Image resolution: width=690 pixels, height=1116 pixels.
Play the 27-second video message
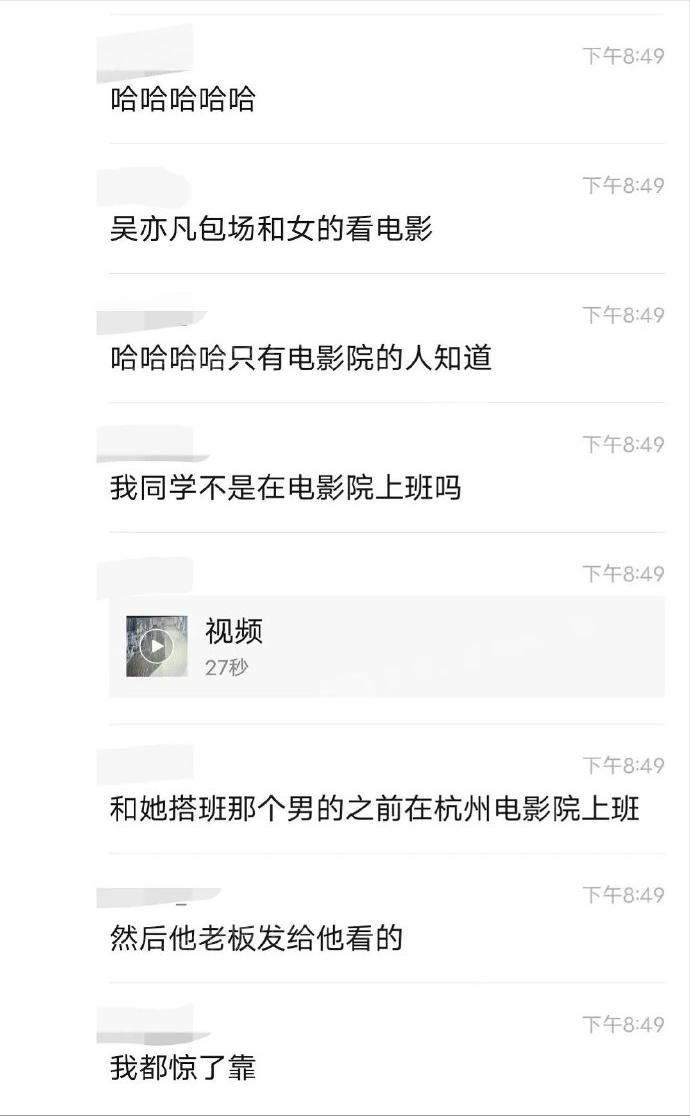pyautogui.click(x=156, y=646)
